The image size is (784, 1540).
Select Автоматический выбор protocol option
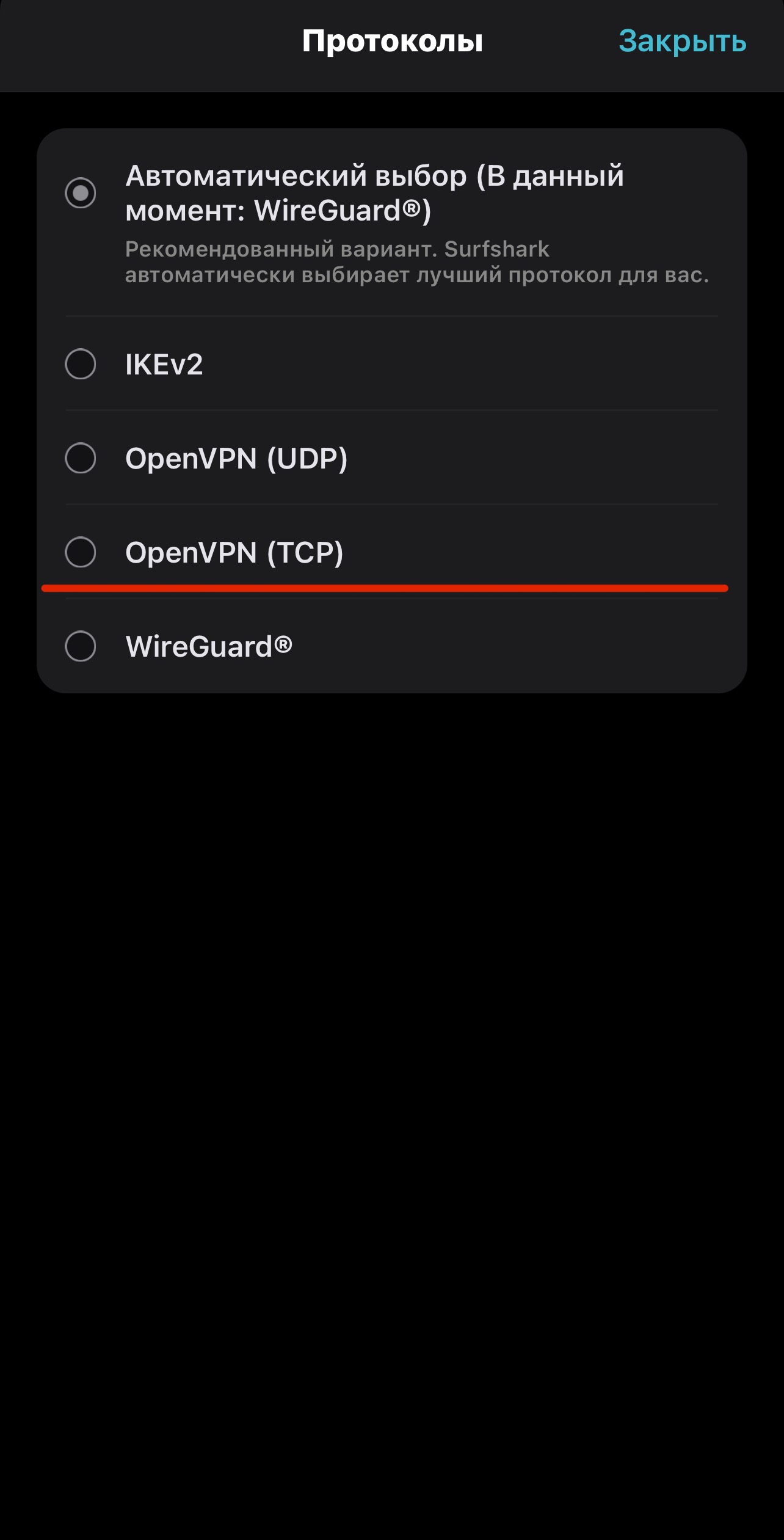(81, 193)
